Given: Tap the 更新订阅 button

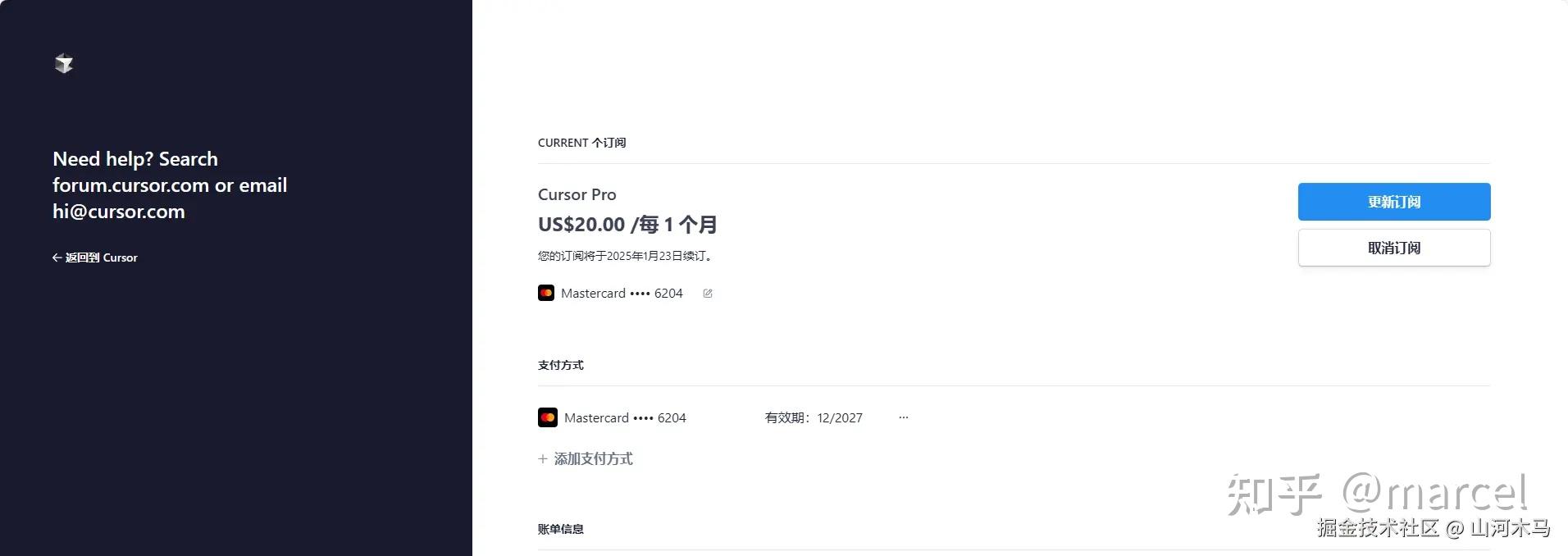Looking at the screenshot, I should pyautogui.click(x=1393, y=202).
